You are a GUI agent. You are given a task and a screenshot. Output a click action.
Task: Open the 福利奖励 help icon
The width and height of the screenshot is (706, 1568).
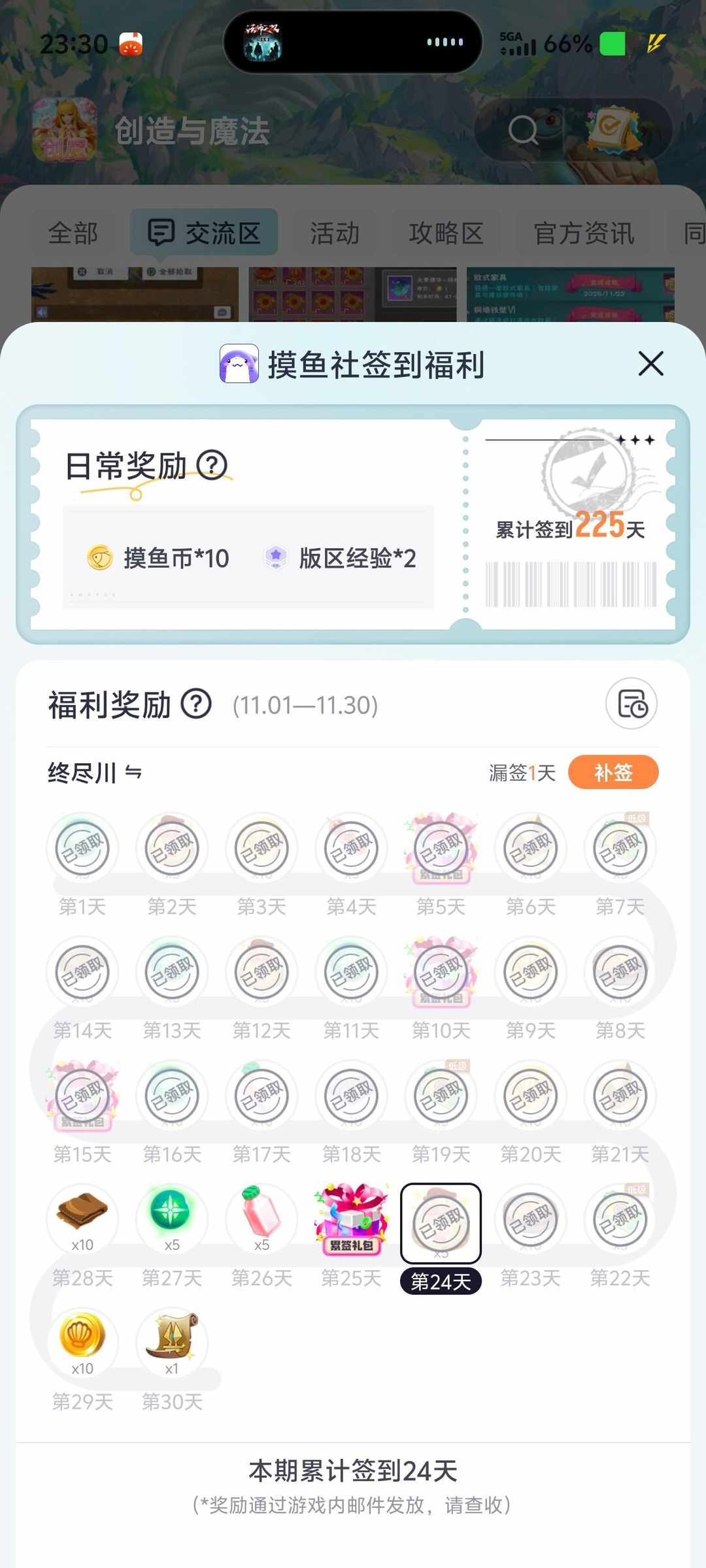197,704
